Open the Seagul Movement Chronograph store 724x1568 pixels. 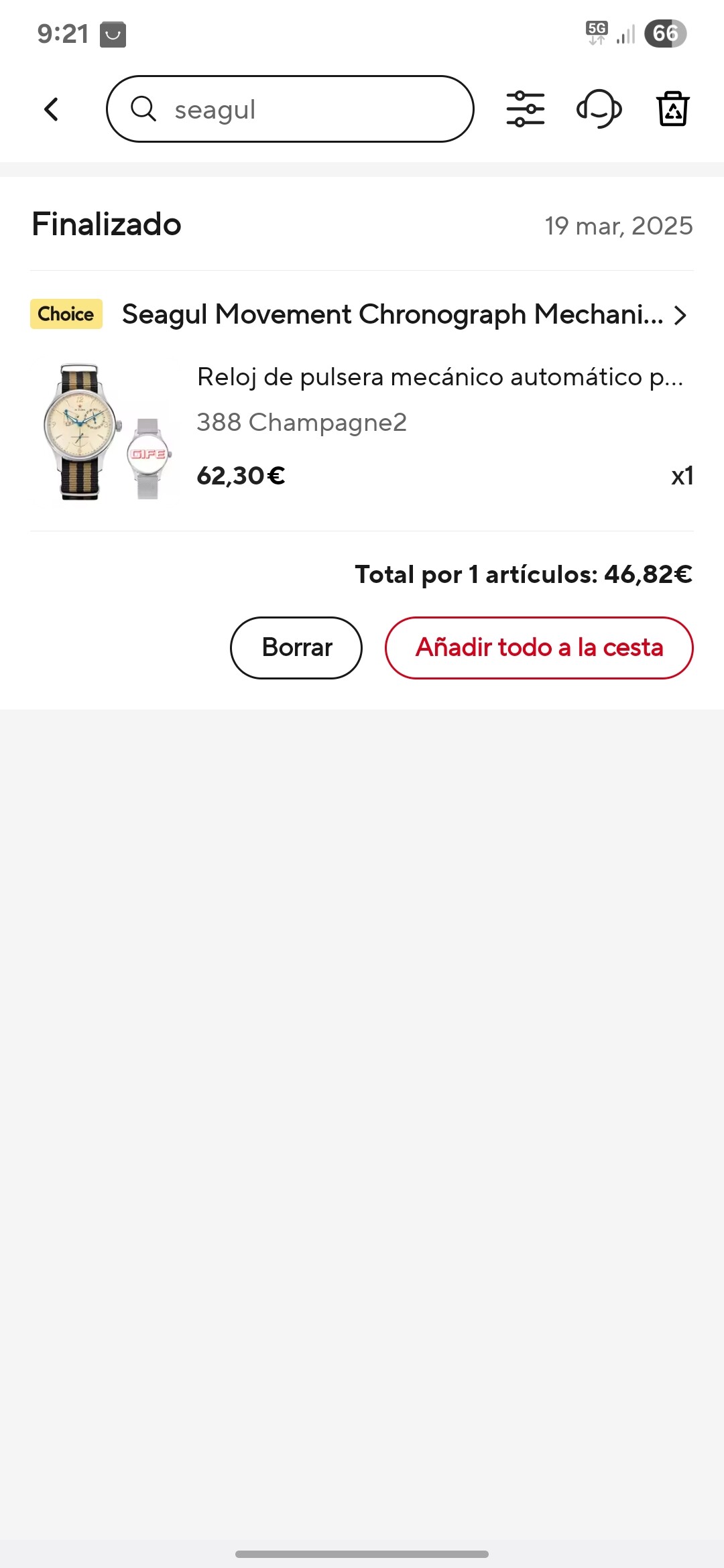click(x=402, y=314)
